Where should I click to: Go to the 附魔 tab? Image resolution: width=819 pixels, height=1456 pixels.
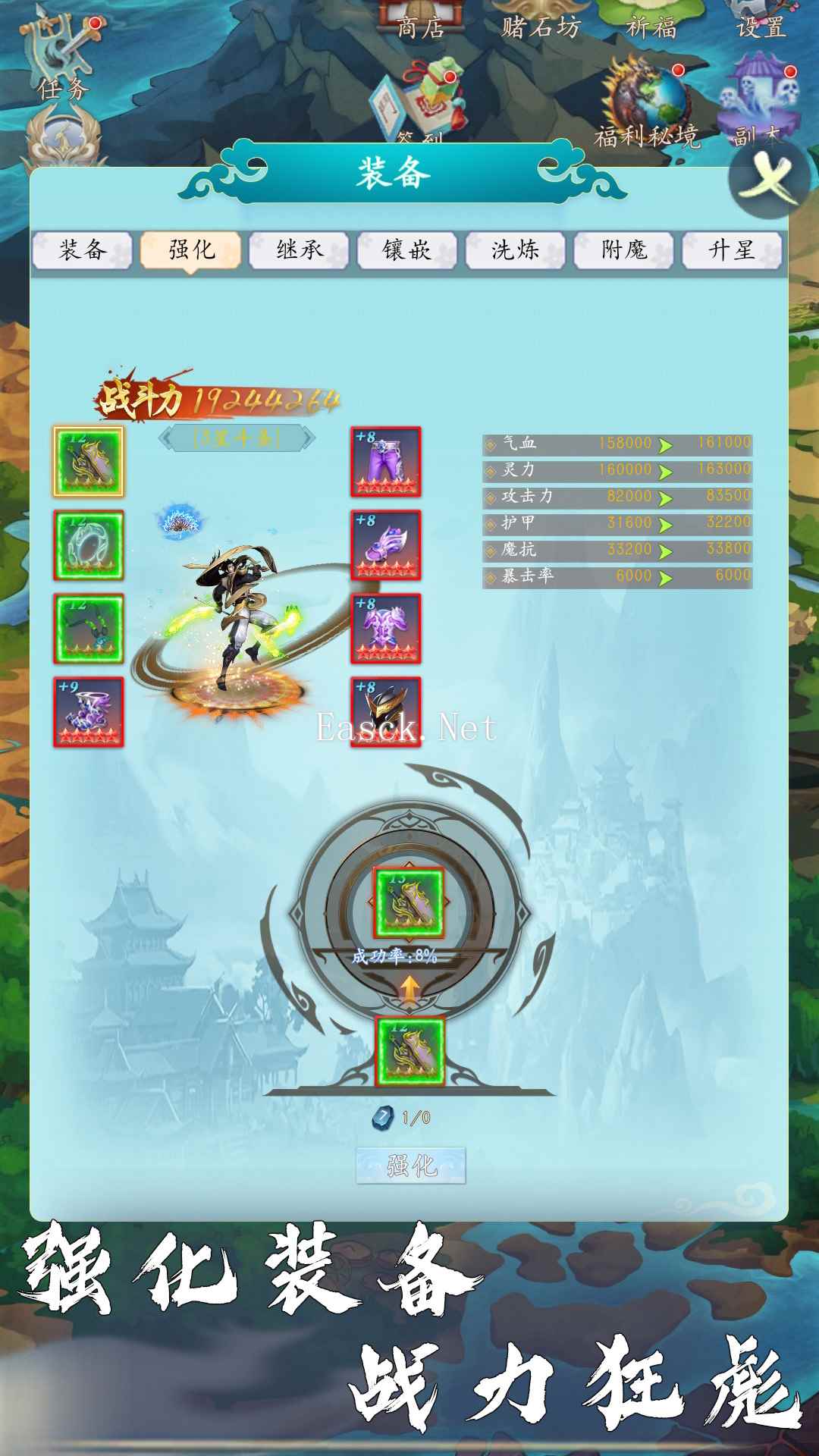(x=624, y=250)
